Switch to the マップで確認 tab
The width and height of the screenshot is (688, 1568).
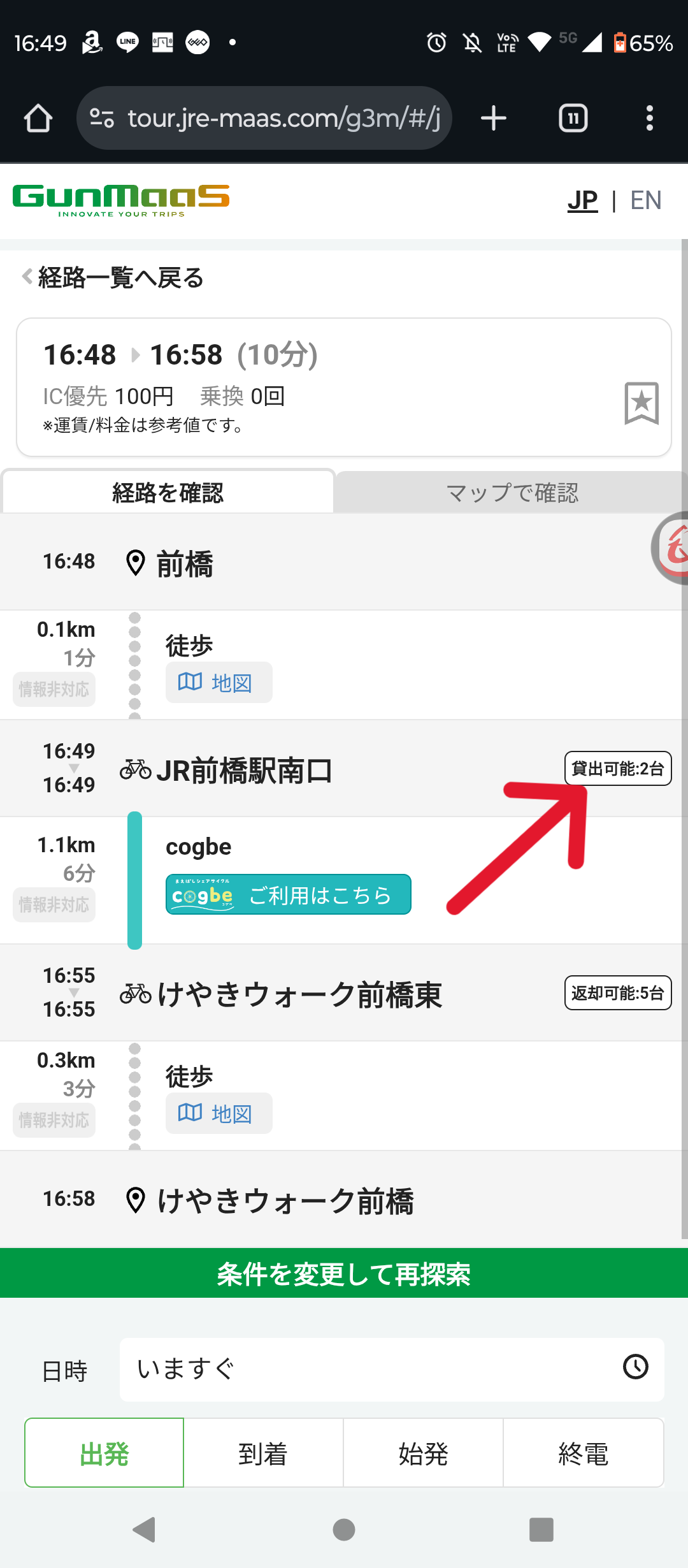click(x=512, y=493)
